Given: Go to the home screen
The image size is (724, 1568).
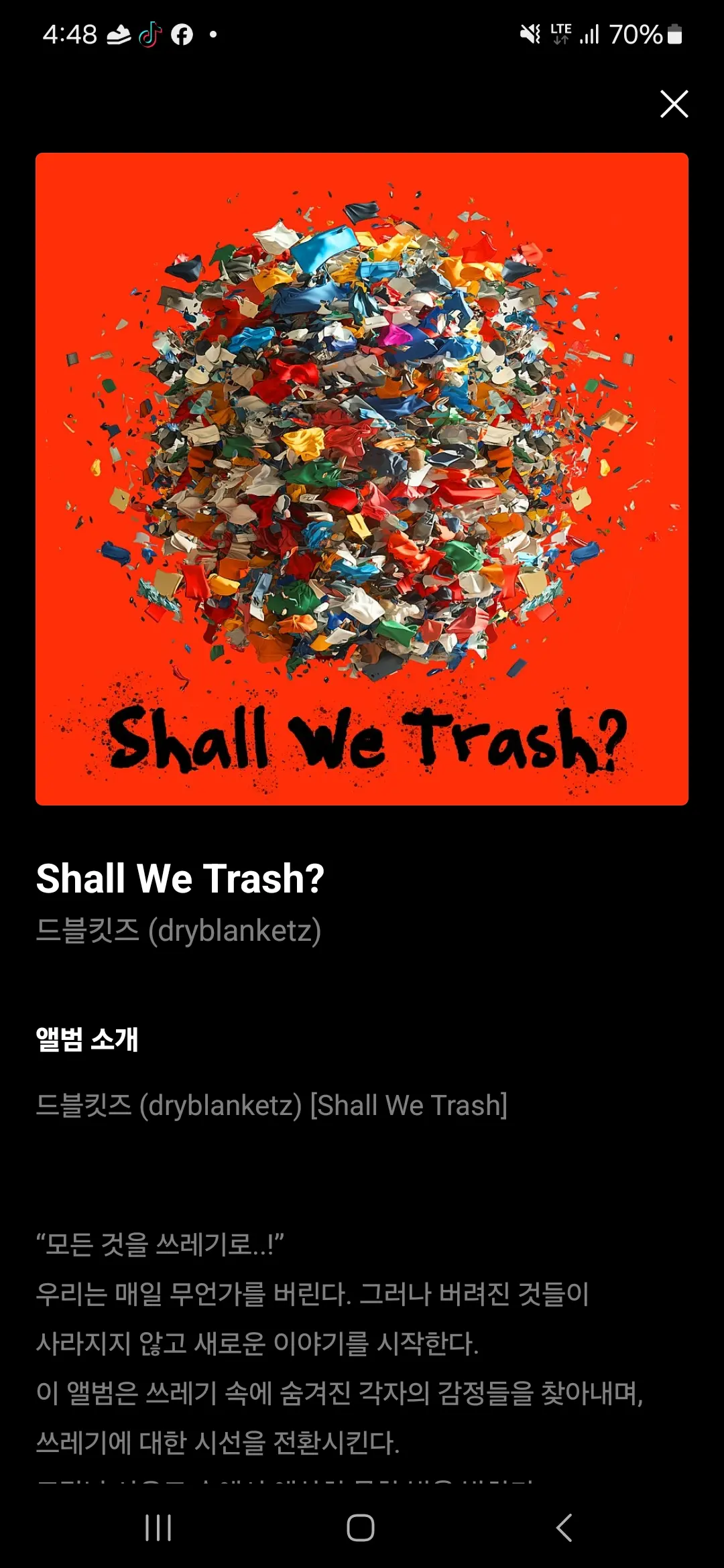Looking at the screenshot, I should [361, 1528].
